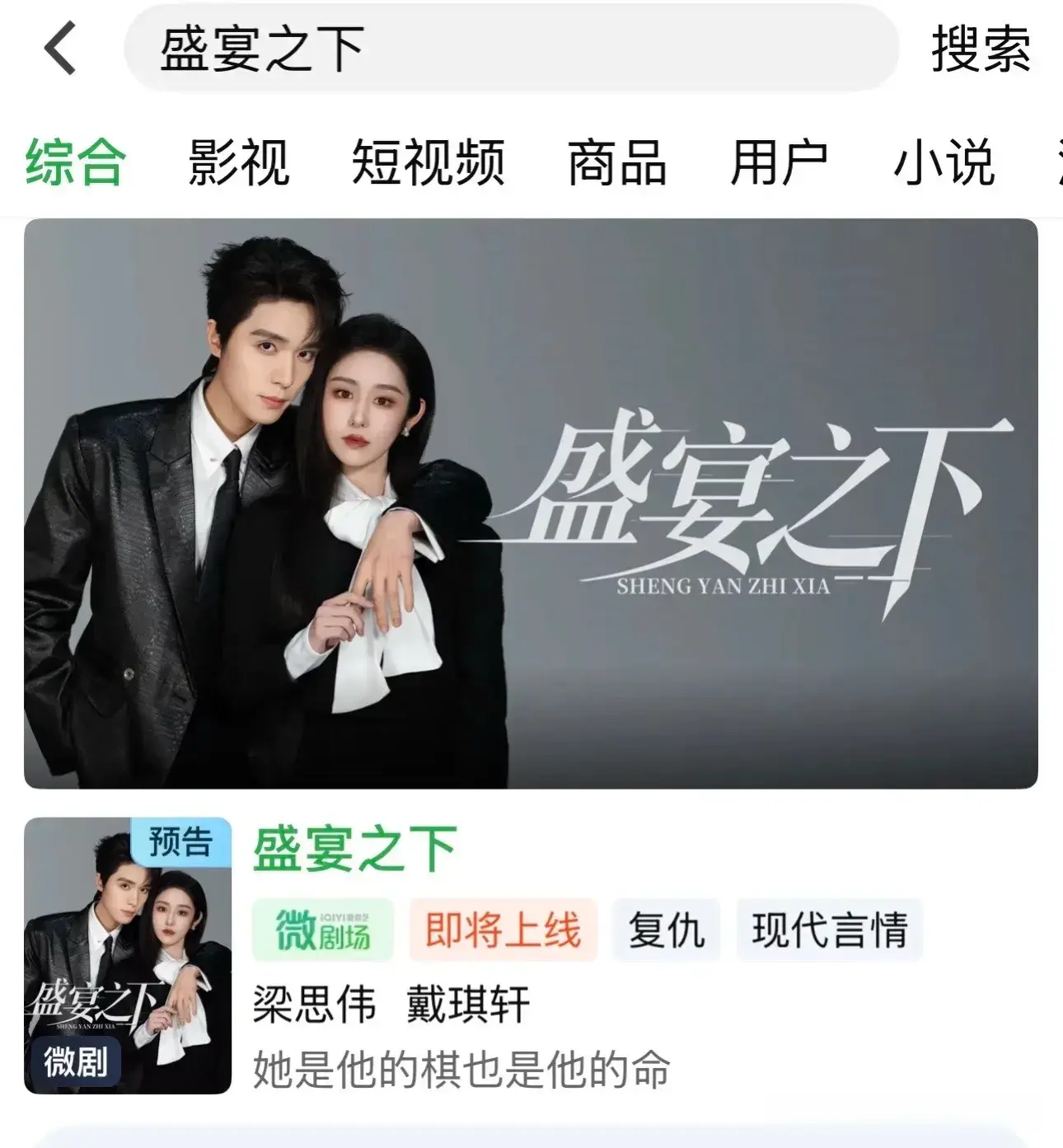
Task: Tap the search field showing 盛宴之下
Action: (509, 48)
